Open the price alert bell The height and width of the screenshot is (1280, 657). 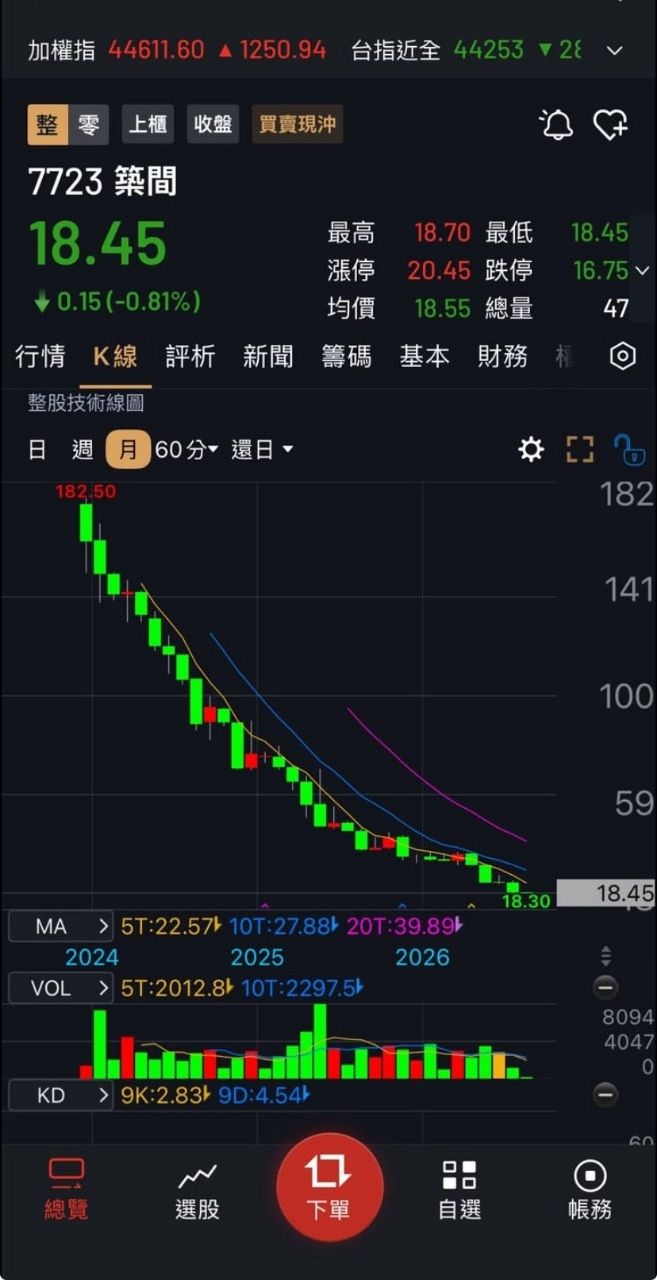(556, 124)
